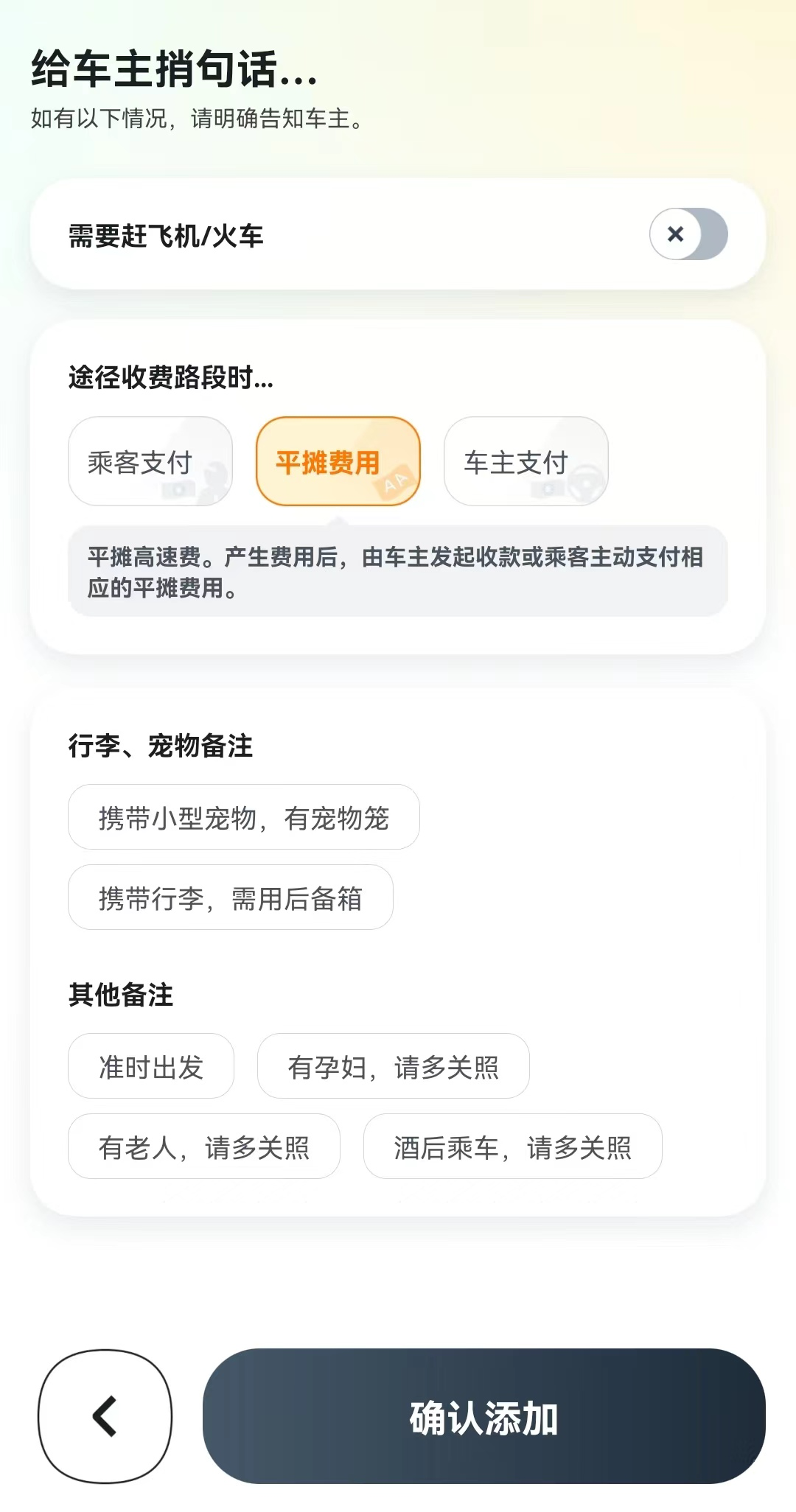Select 有老人，请多关照 chip
This screenshot has height=1512, width=796.
click(204, 1147)
